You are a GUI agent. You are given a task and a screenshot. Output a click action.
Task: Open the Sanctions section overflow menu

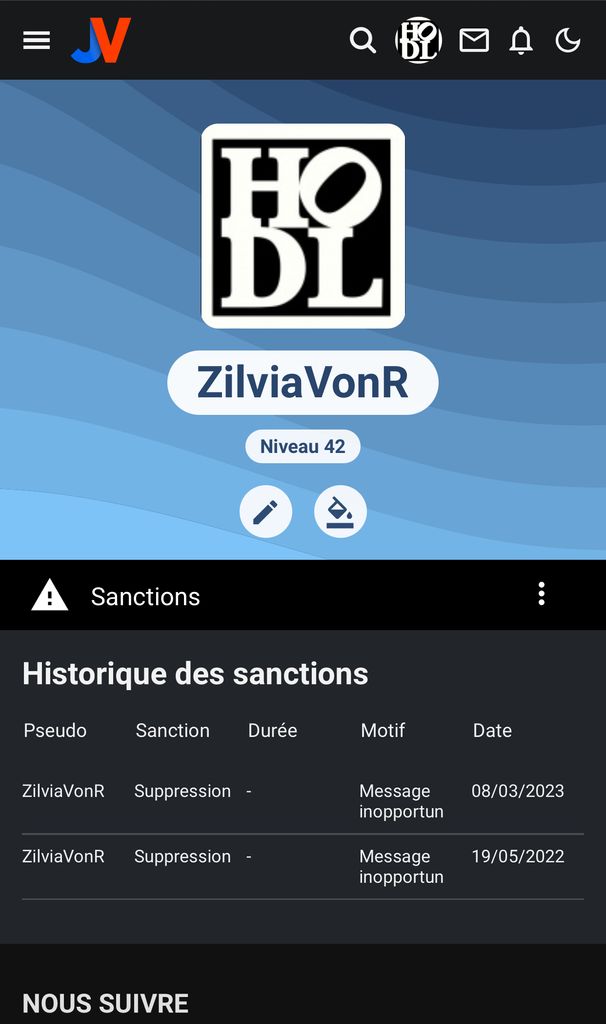click(541, 594)
